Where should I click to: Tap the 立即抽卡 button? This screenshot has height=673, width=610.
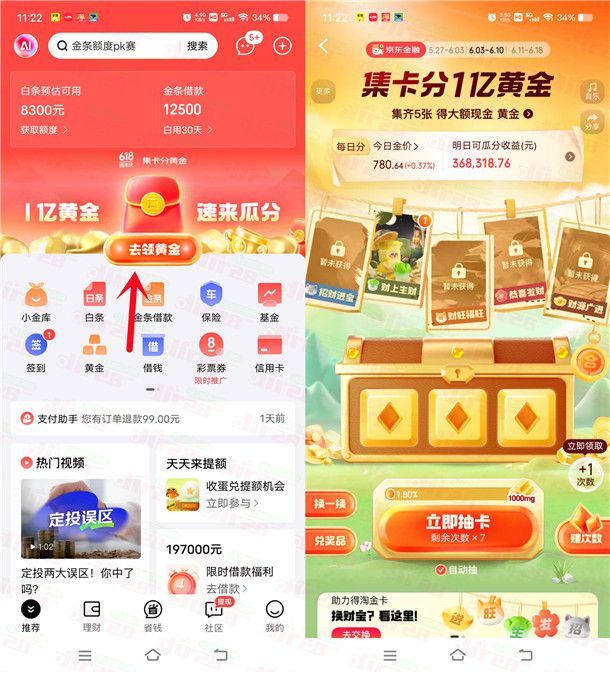pos(455,527)
